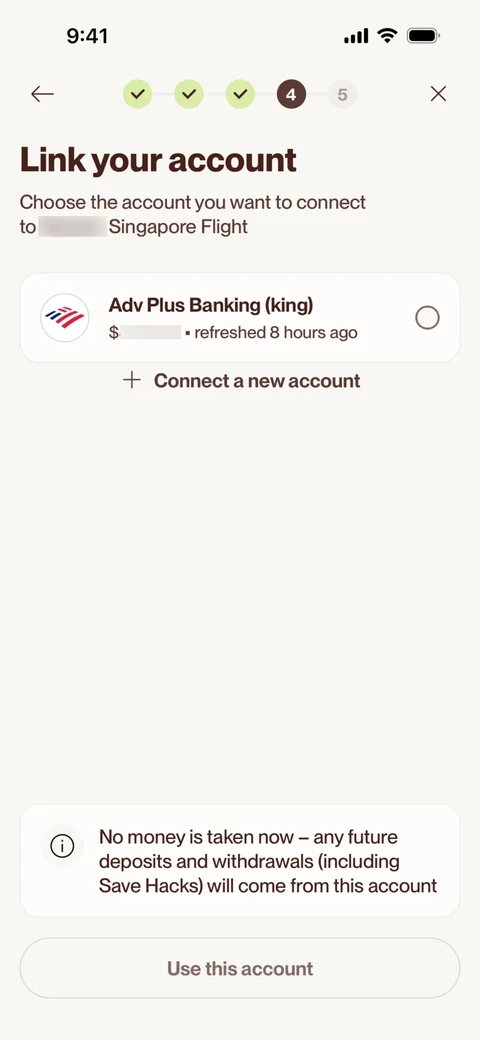The width and height of the screenshot is (480, 1040).
Task: Tap Connect a new account
Action: coord(241,381)
